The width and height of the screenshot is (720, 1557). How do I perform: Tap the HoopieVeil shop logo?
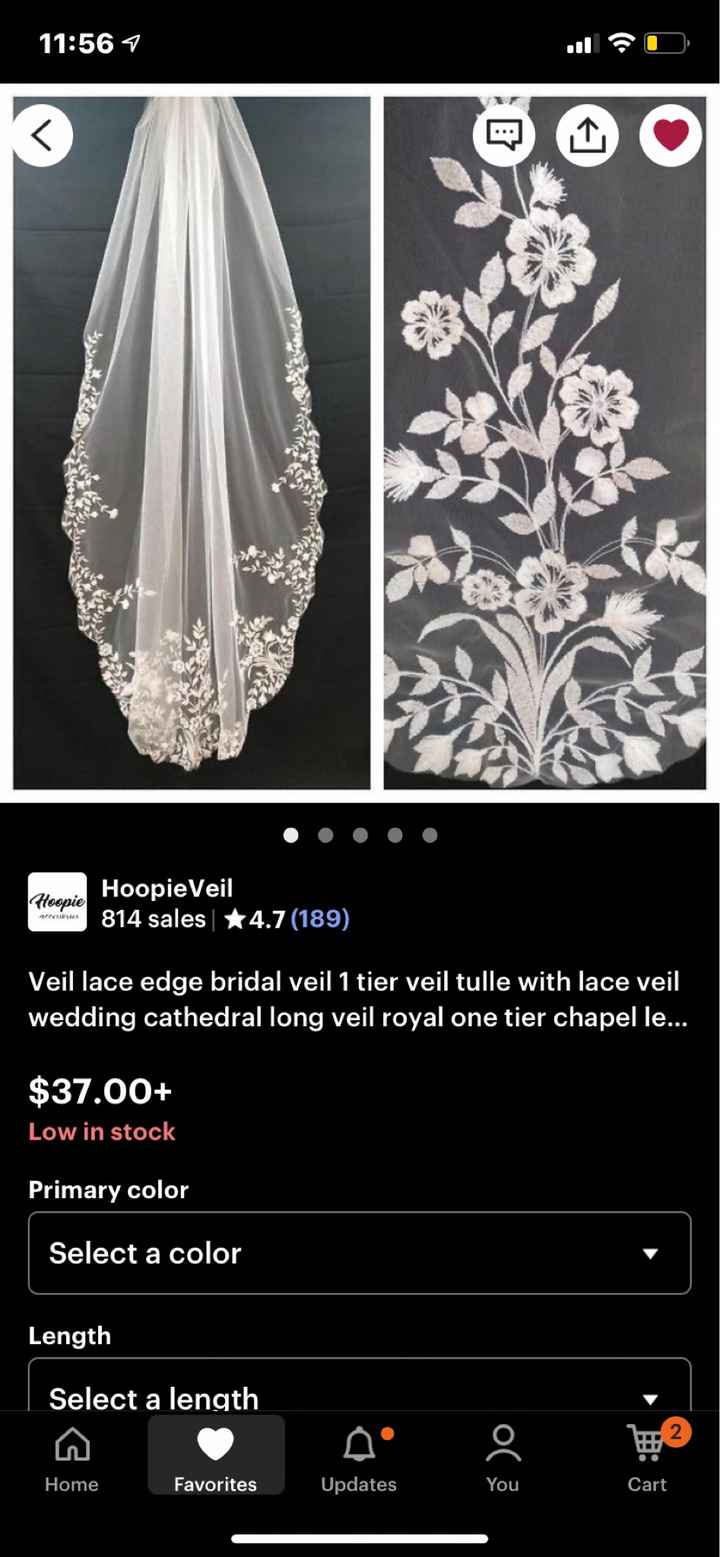[57, 901]
